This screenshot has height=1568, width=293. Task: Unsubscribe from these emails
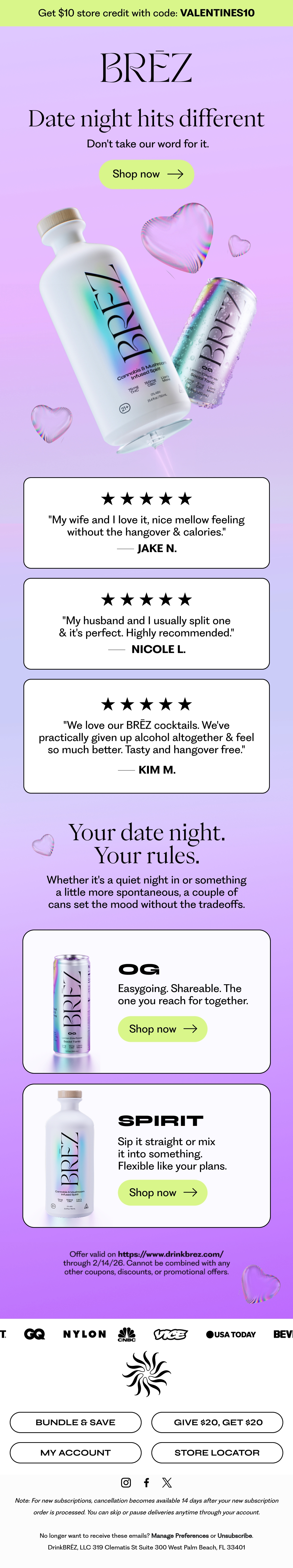[234, 1536]
